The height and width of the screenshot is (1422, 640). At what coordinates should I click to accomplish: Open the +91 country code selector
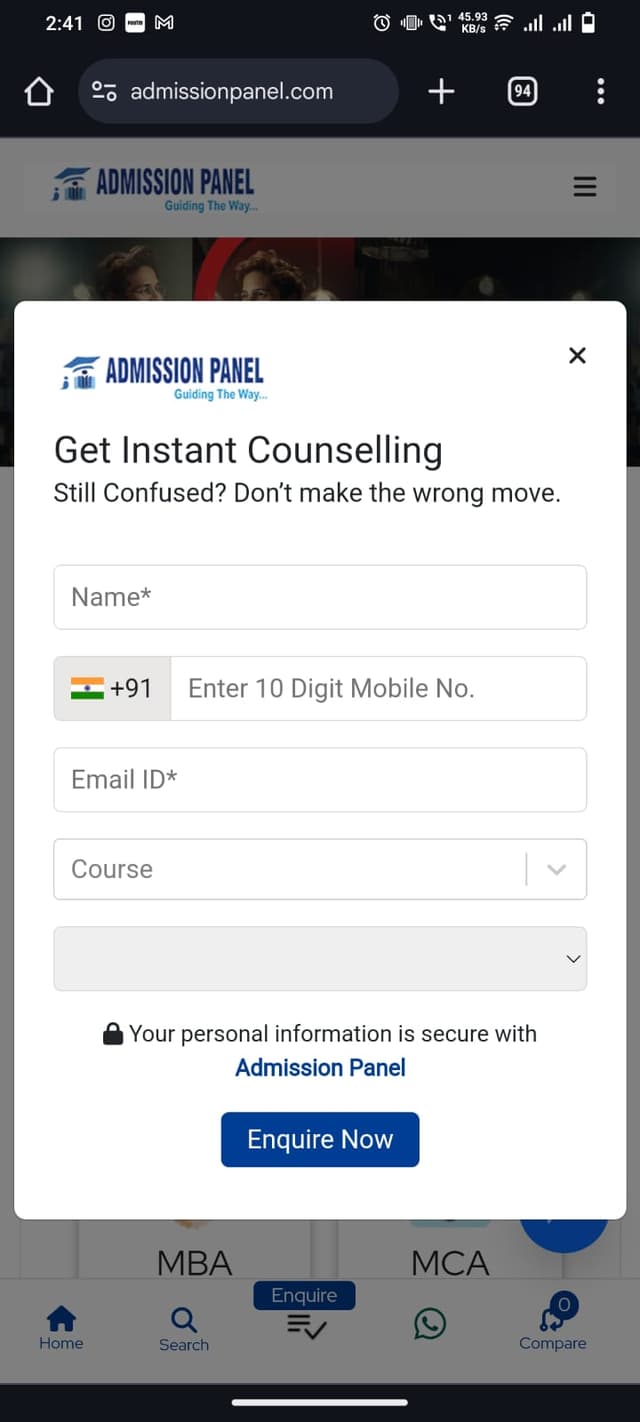click(x=112, y=688)
